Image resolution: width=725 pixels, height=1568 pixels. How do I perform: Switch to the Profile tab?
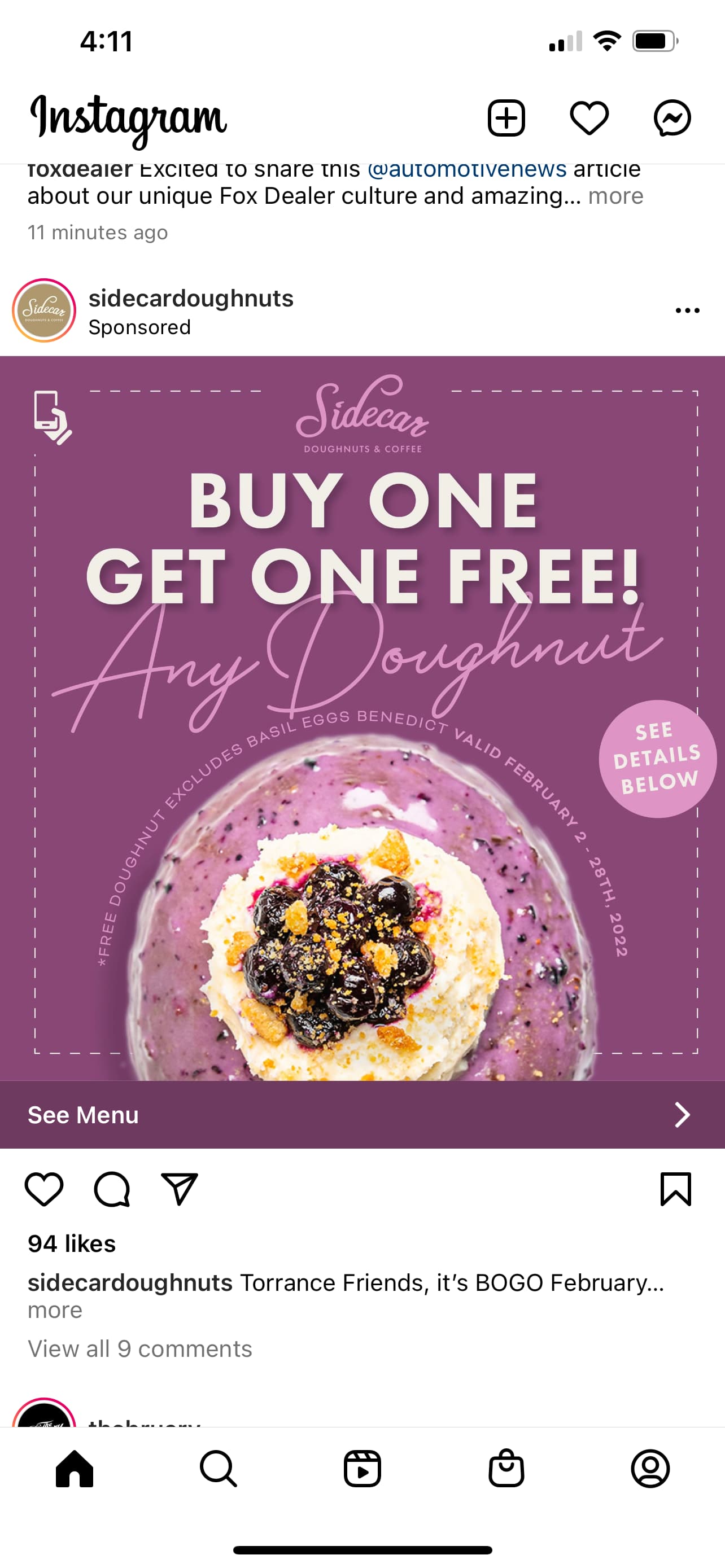(650, 1469)
